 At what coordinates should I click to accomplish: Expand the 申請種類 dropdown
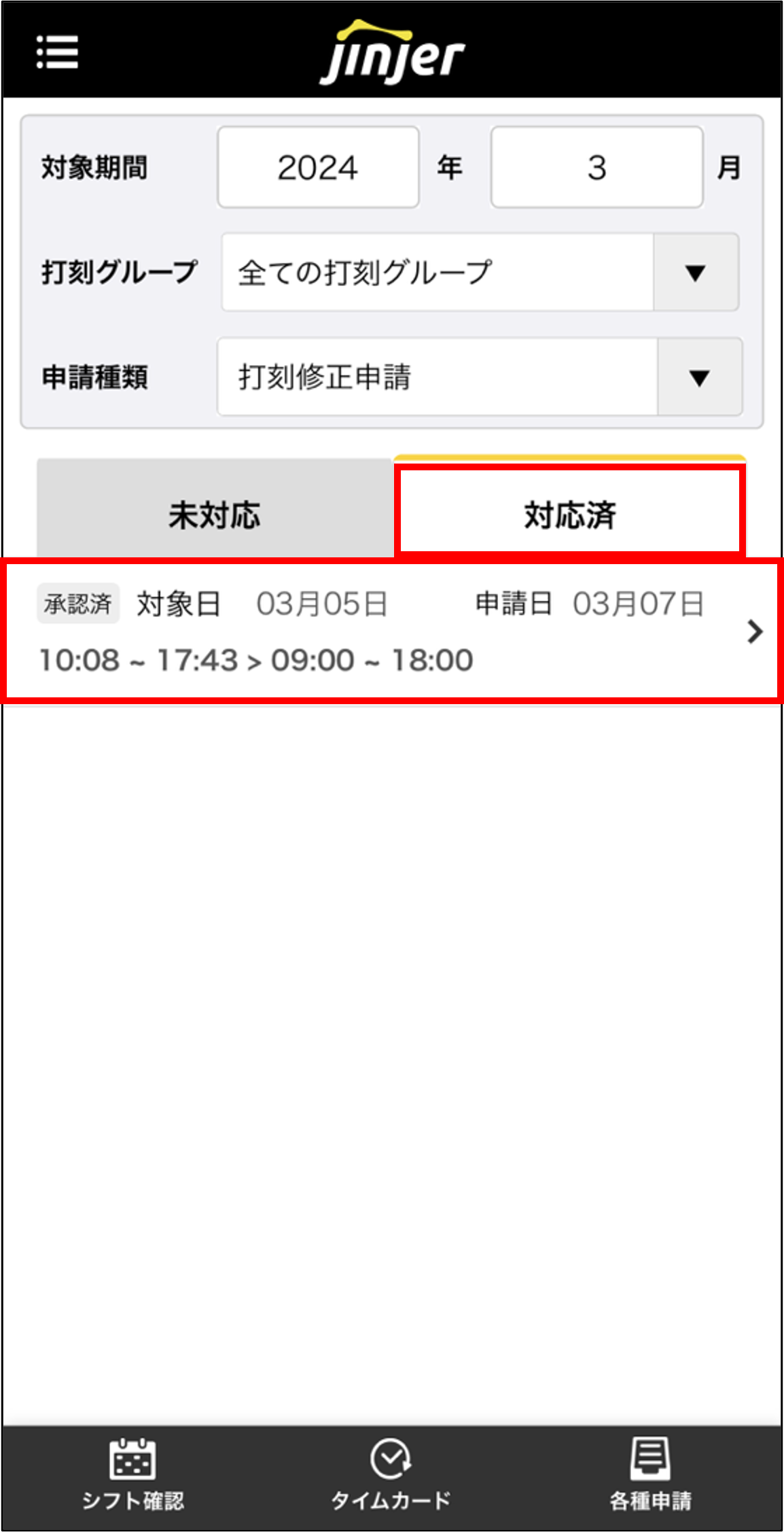pos(699,377)
